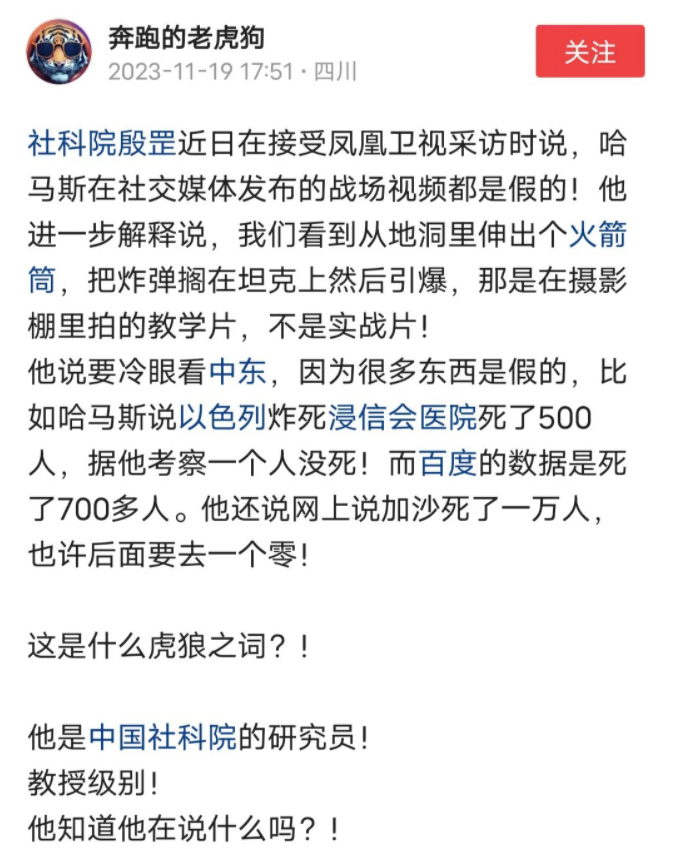The height and width of the screenshot is (849, 696).
Task: Open the 以色列 link
Action: (223, 417)
